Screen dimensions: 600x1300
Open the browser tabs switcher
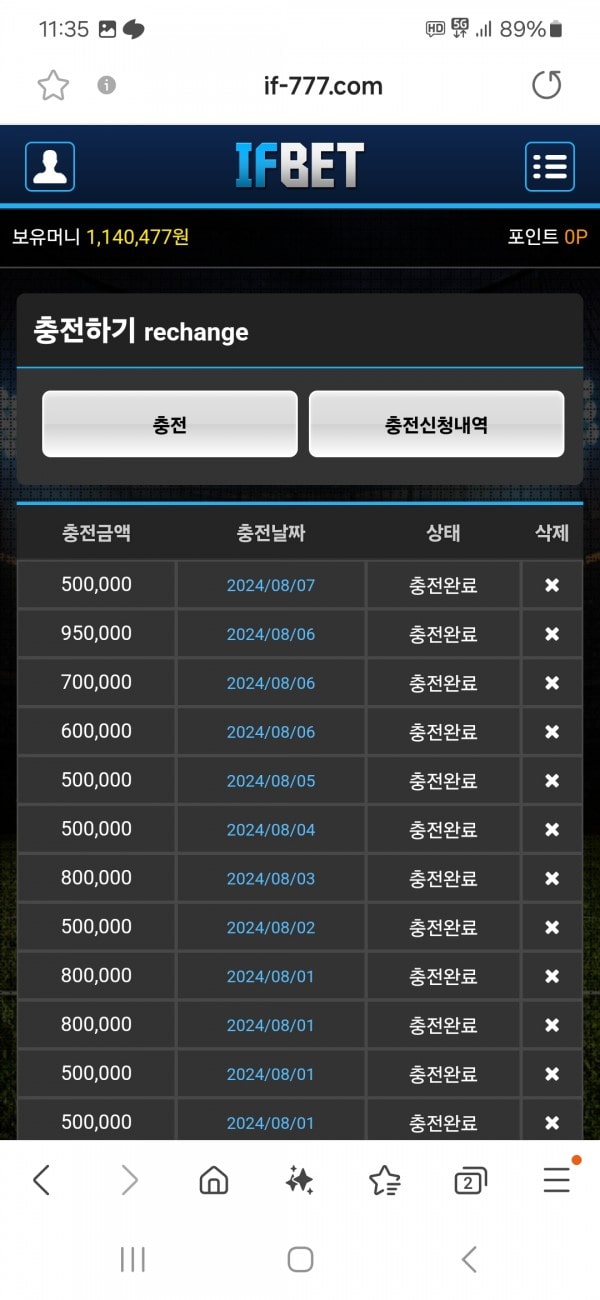coord(470,1181)
